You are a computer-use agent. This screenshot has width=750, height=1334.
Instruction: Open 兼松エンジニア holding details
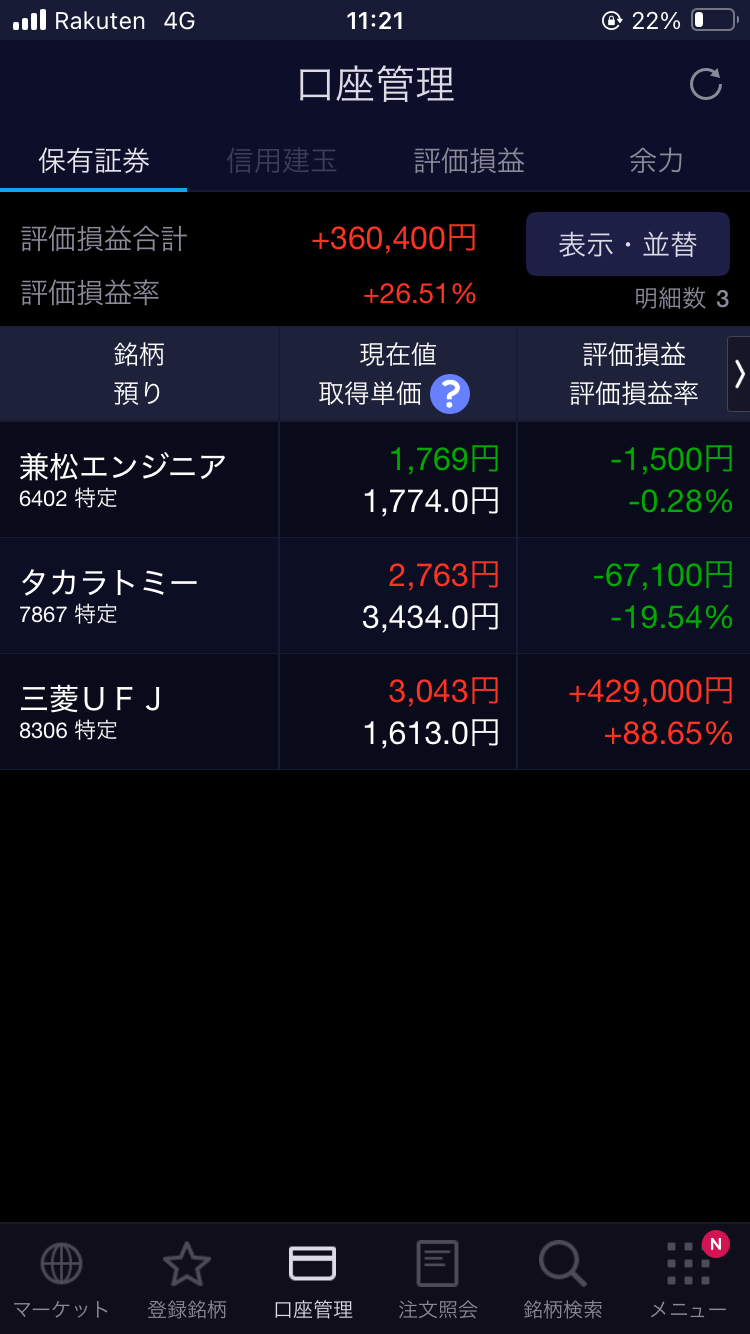click(123, 479)
